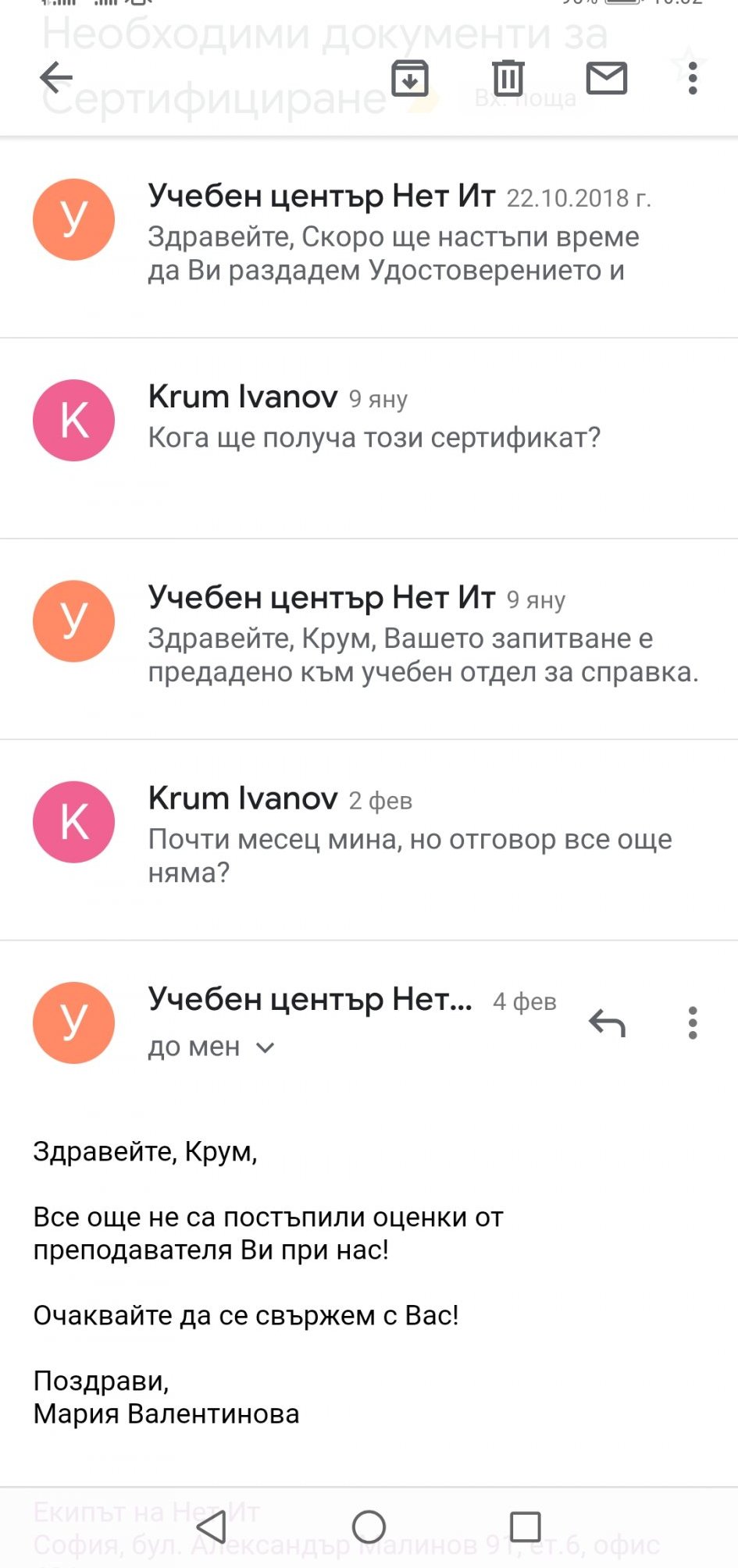This screenshot has width=738, height=1568.
Task: Reply to the 4 фев message
Action: tap(608, 1022)
